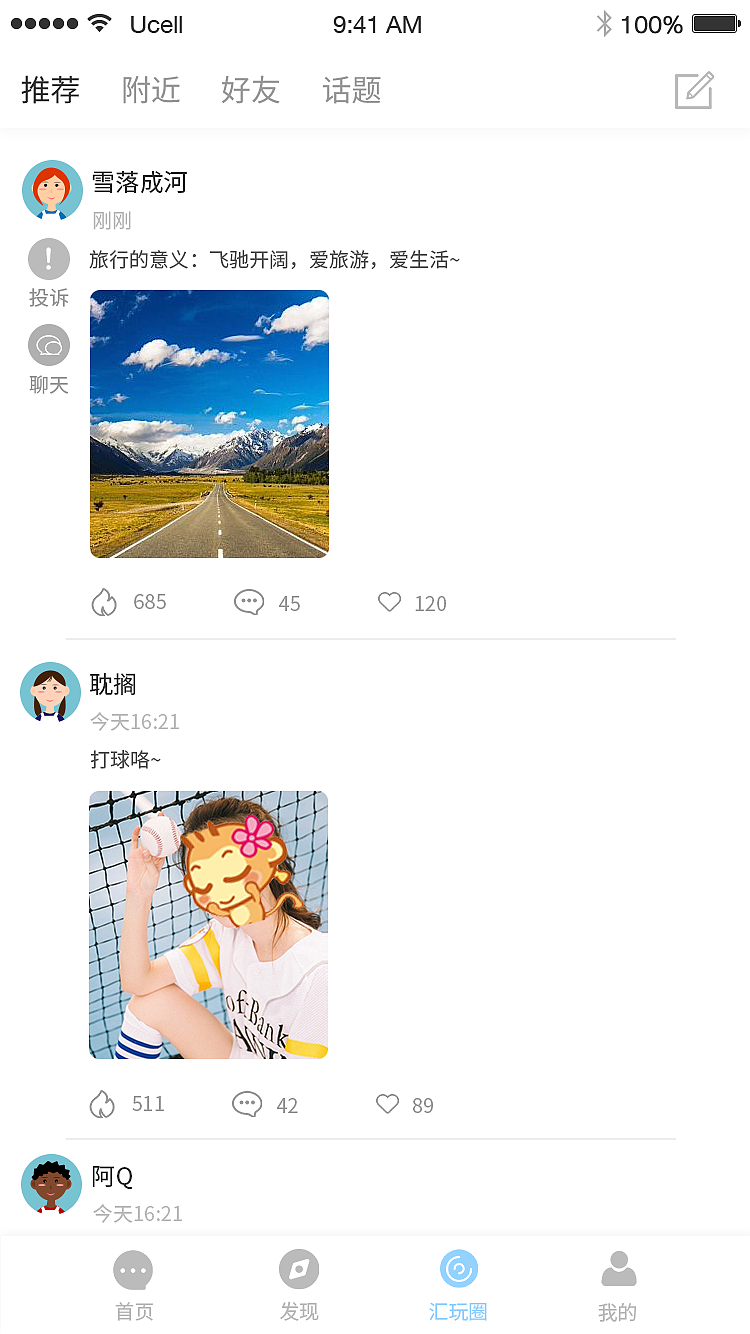Switch to the 话题 topics tab
750x1334 pixels.
point(352,90)
